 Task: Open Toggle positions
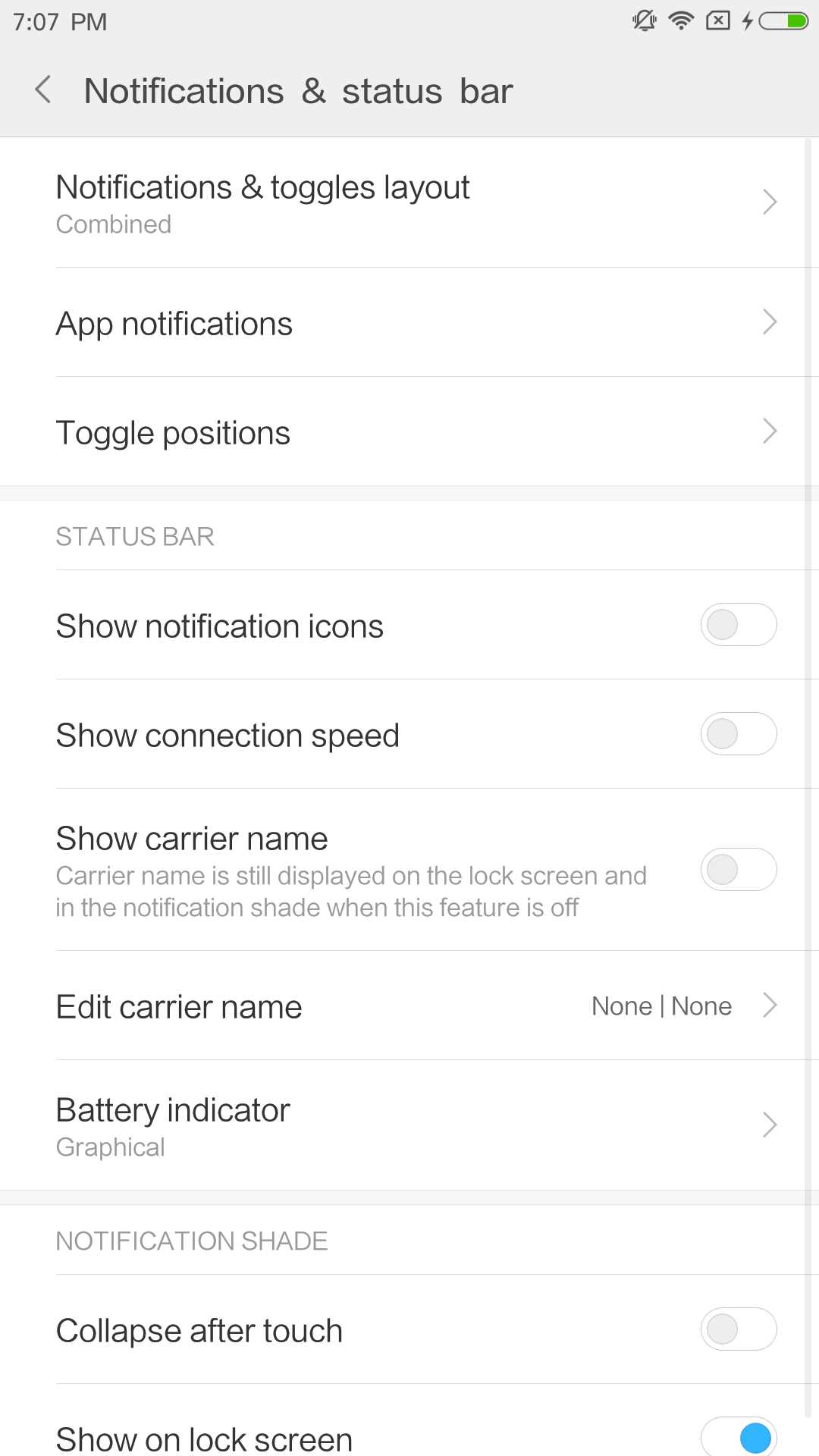(409, 431)
